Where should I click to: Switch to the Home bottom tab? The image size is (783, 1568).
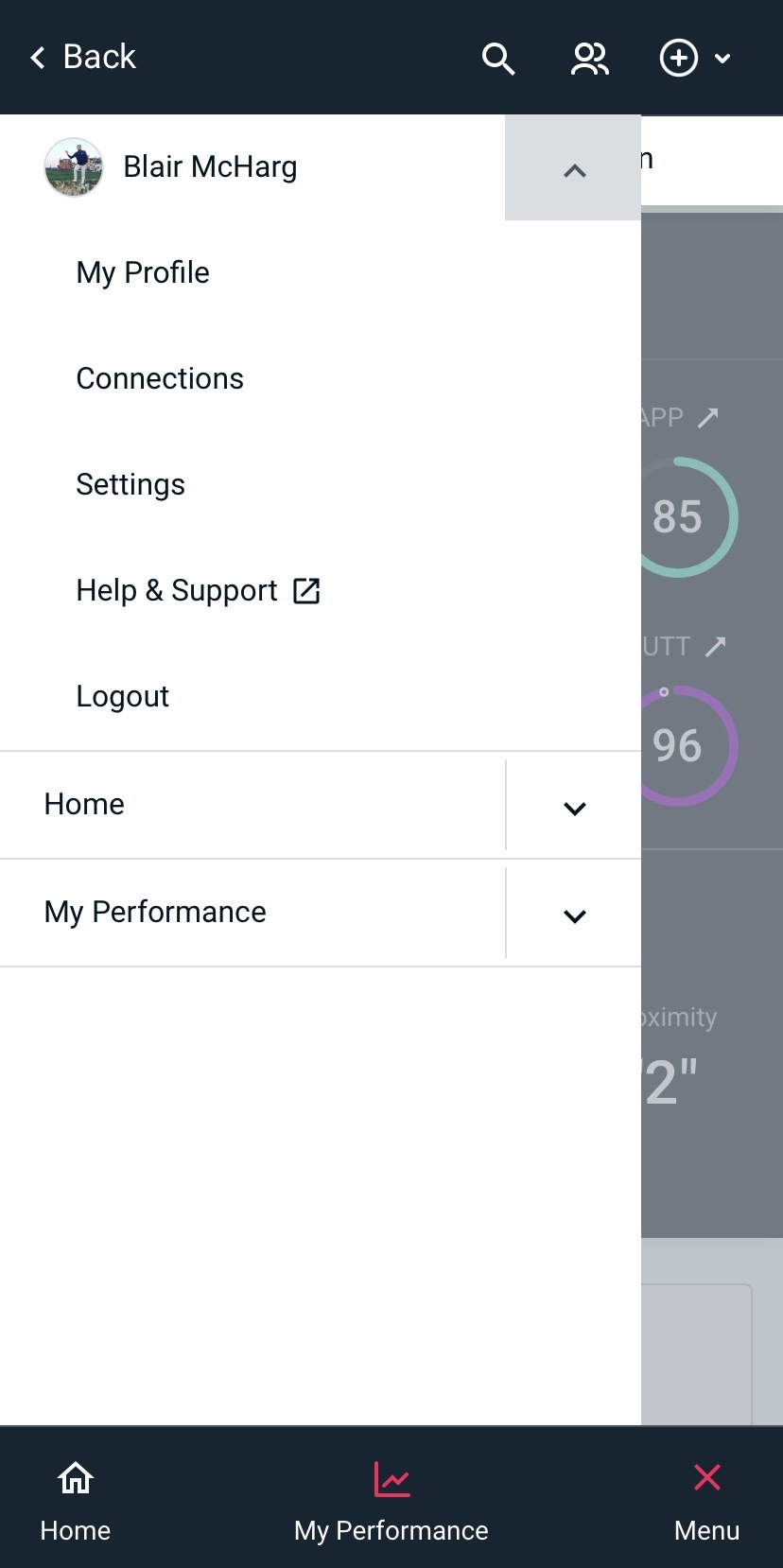(x=76, y=1497)
